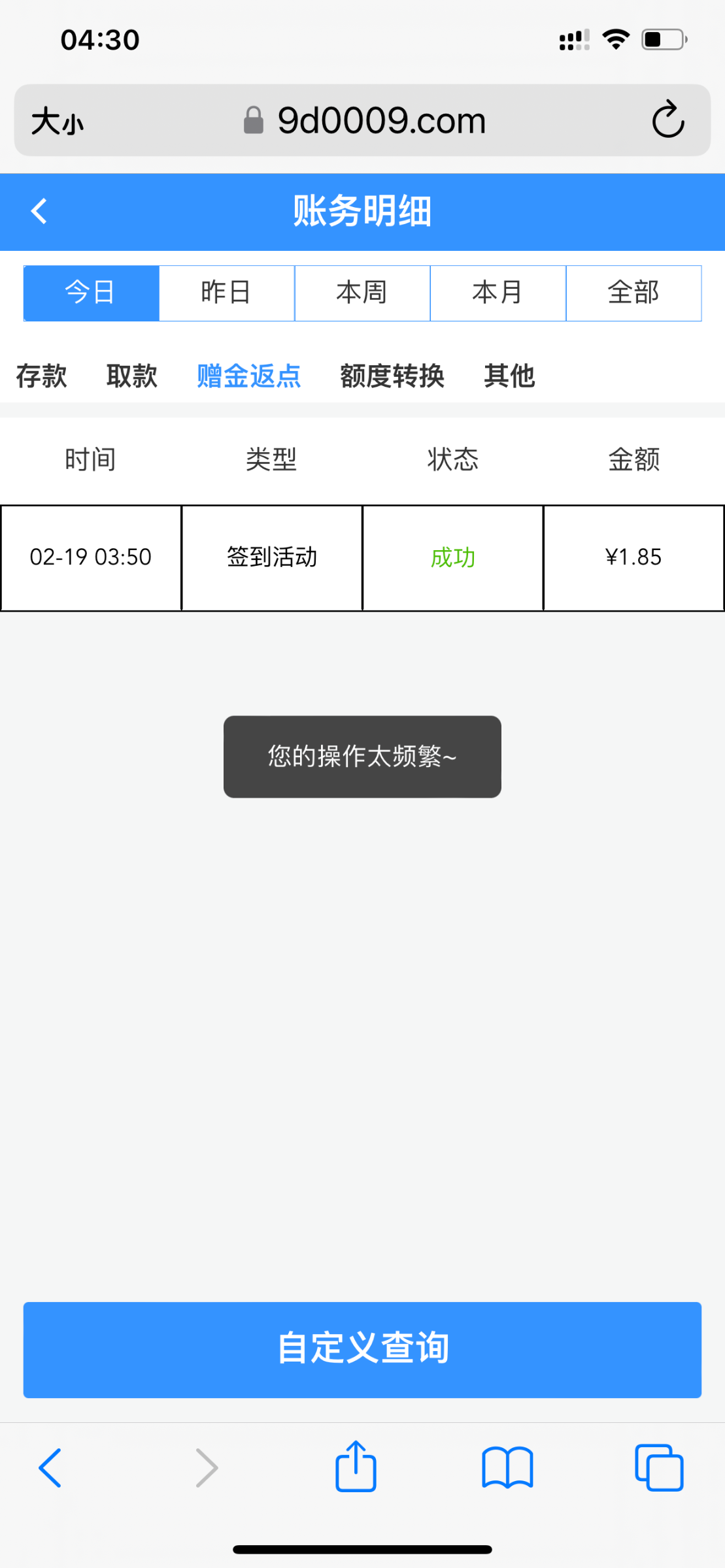Go back using Safari's back chevron
Viewport: 725px width, 1568px height.
click(x=50, y=1467)
